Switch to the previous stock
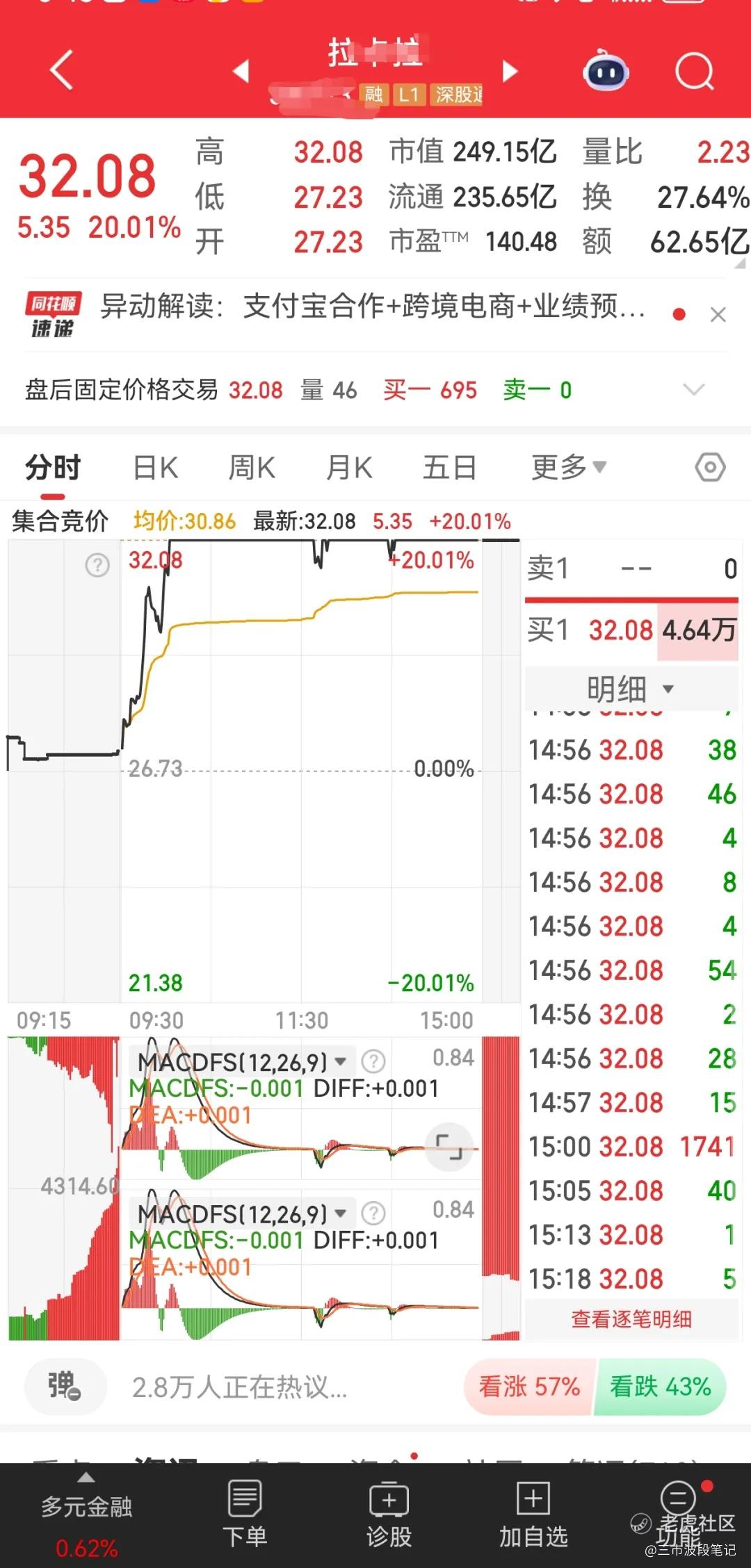Viewport: 751px width, 1568px height. pos(241,71)
